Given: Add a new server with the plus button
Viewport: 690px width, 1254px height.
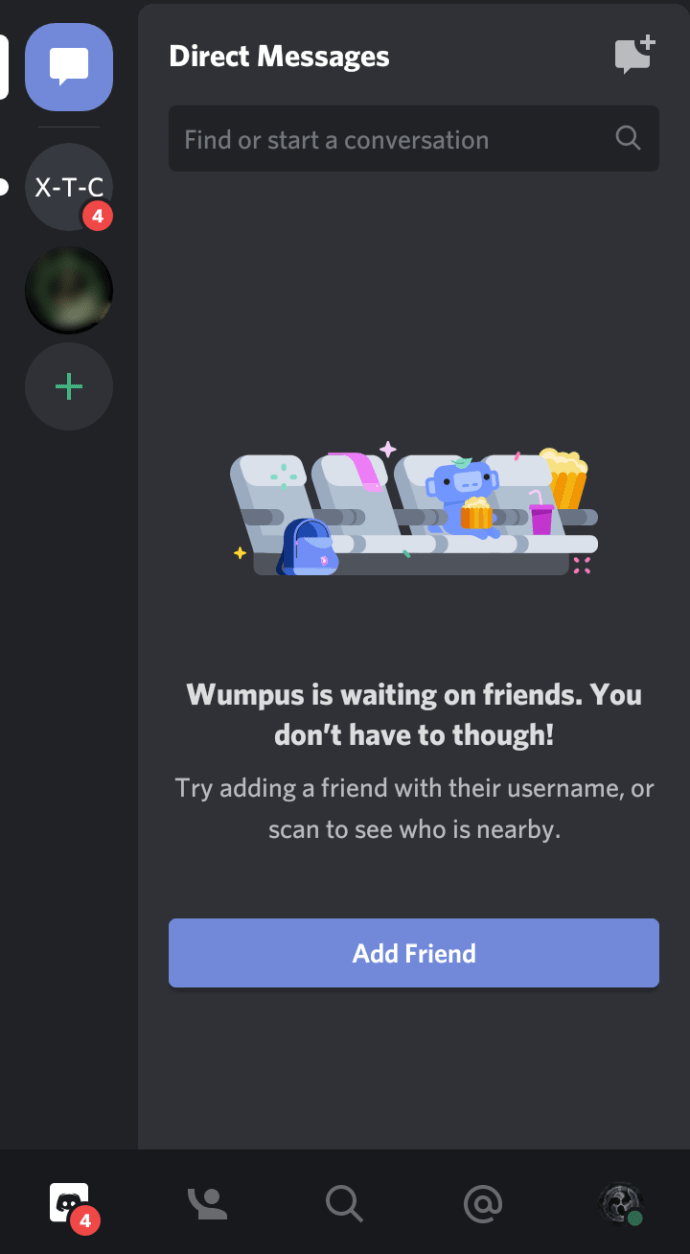Looking at the screenshot, I should coord(69,387).
